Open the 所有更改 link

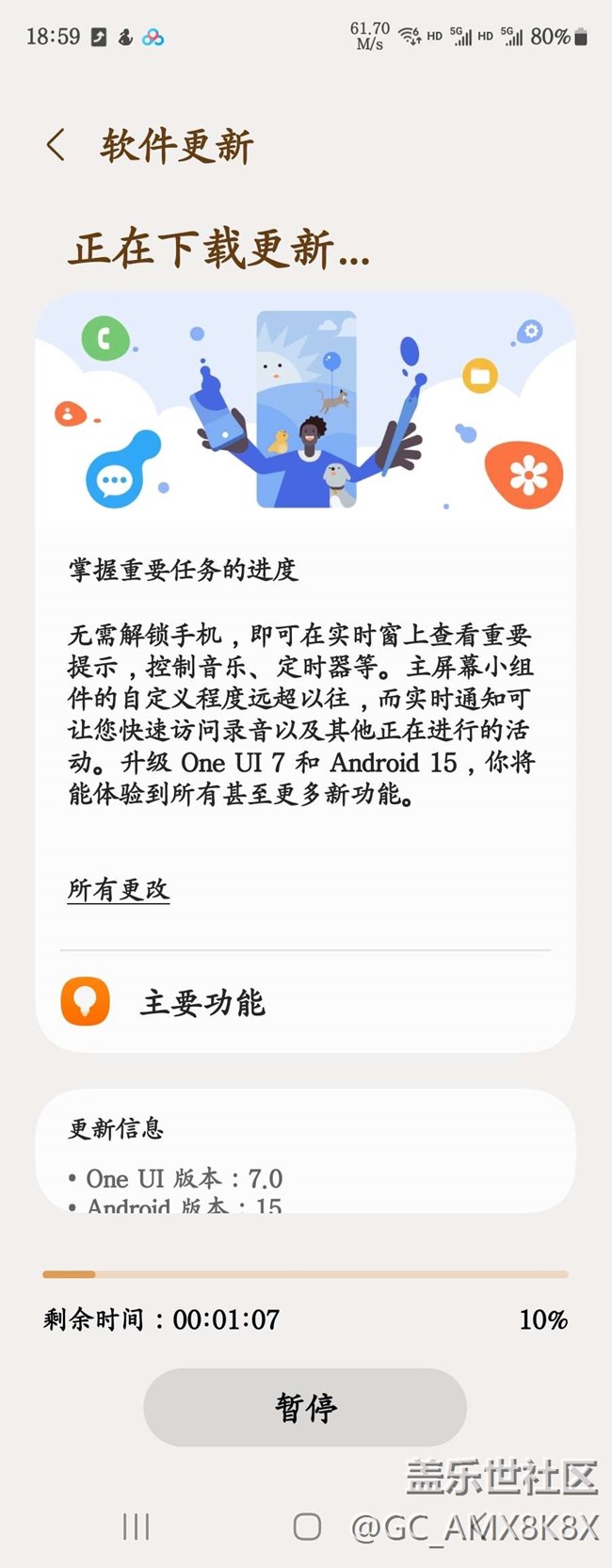tap(119, 889)
